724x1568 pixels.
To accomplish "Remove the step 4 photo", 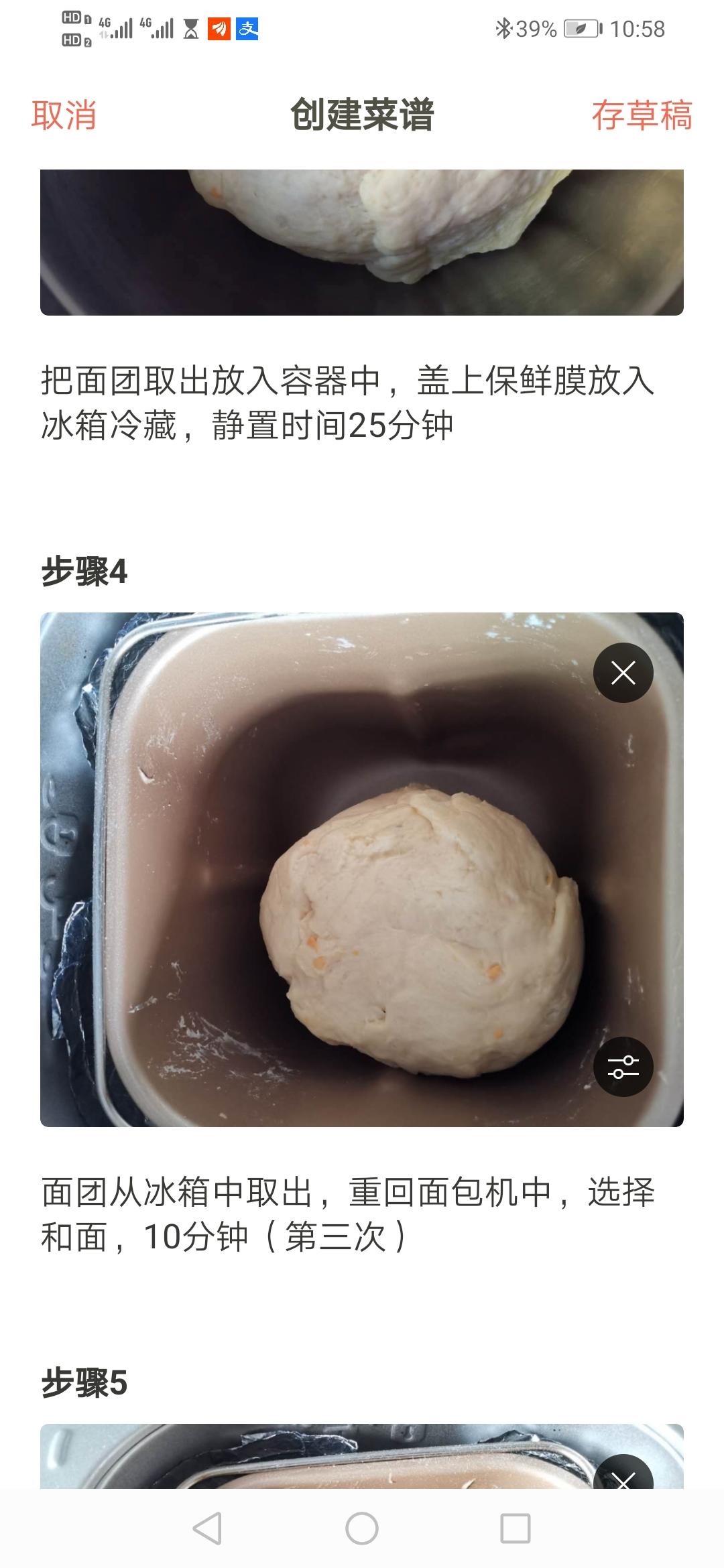I will [x=623, y=673].
